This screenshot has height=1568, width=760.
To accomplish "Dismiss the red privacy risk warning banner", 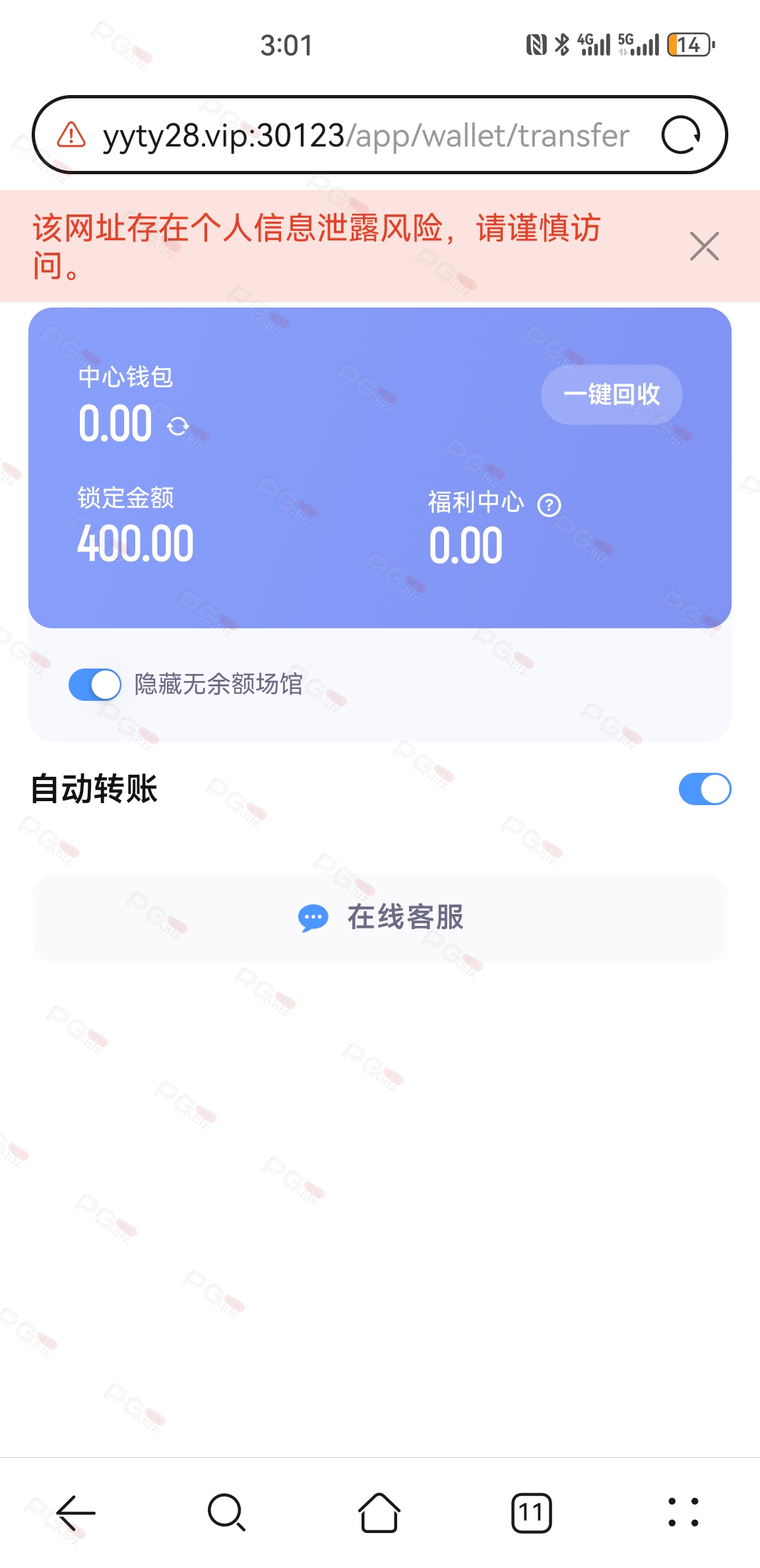I will [x=704, y=246].
